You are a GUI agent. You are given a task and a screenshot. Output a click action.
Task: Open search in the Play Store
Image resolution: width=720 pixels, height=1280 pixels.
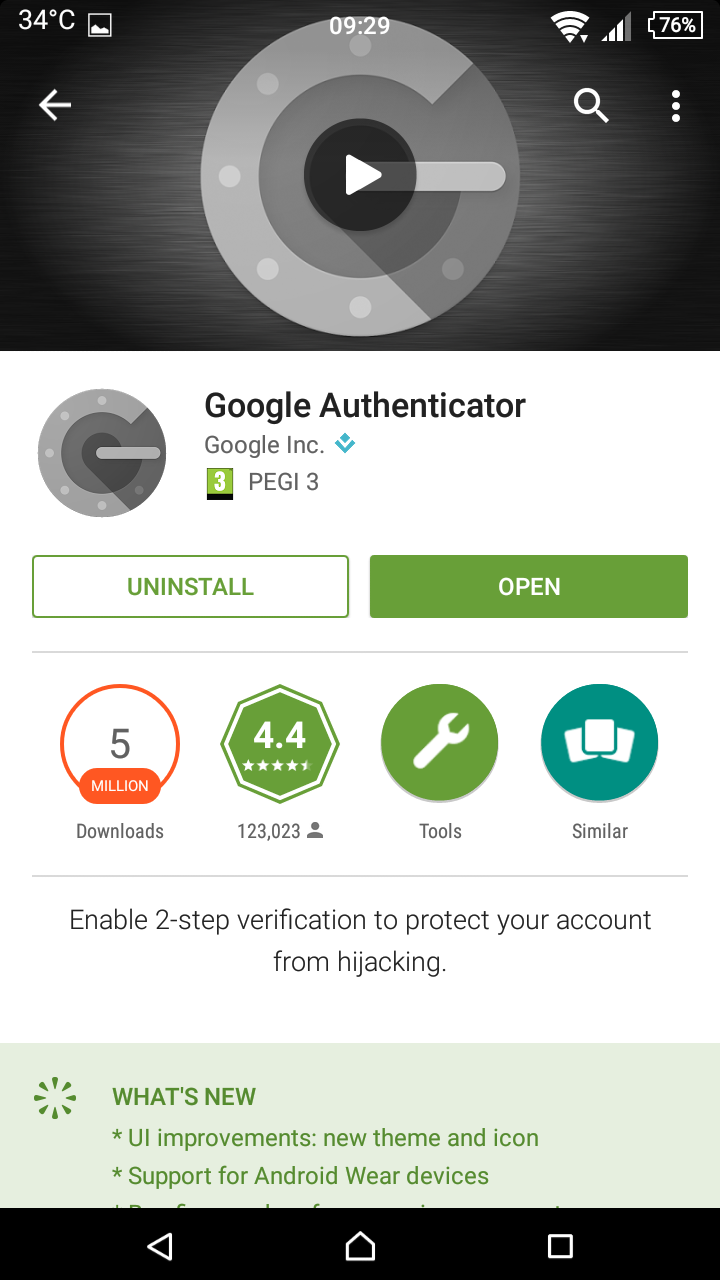coord(591,105)
